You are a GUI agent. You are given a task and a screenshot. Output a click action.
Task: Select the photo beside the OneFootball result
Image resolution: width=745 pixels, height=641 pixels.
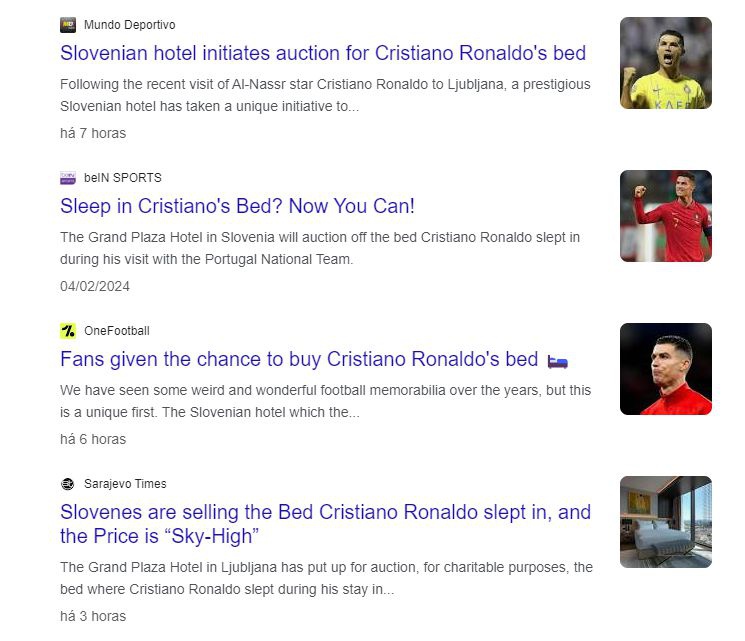point(665,369)
